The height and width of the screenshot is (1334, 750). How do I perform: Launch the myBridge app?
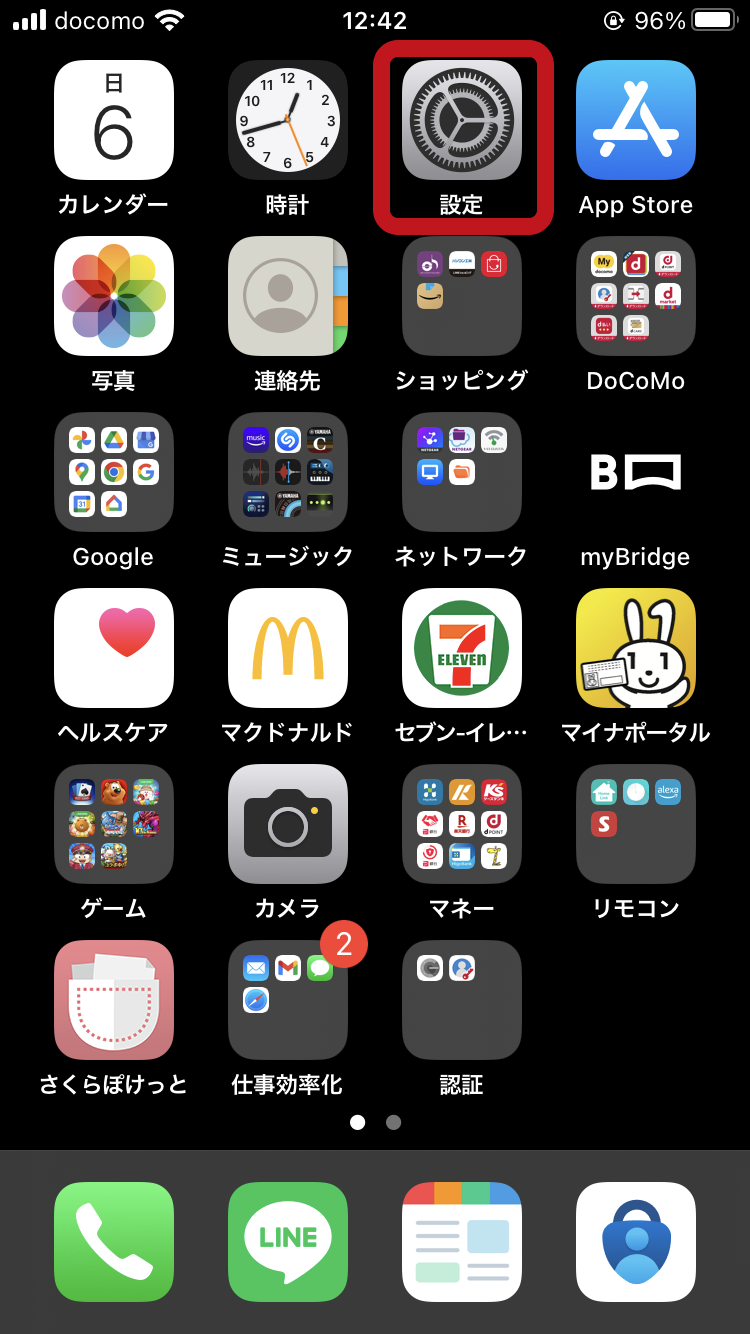636,472
